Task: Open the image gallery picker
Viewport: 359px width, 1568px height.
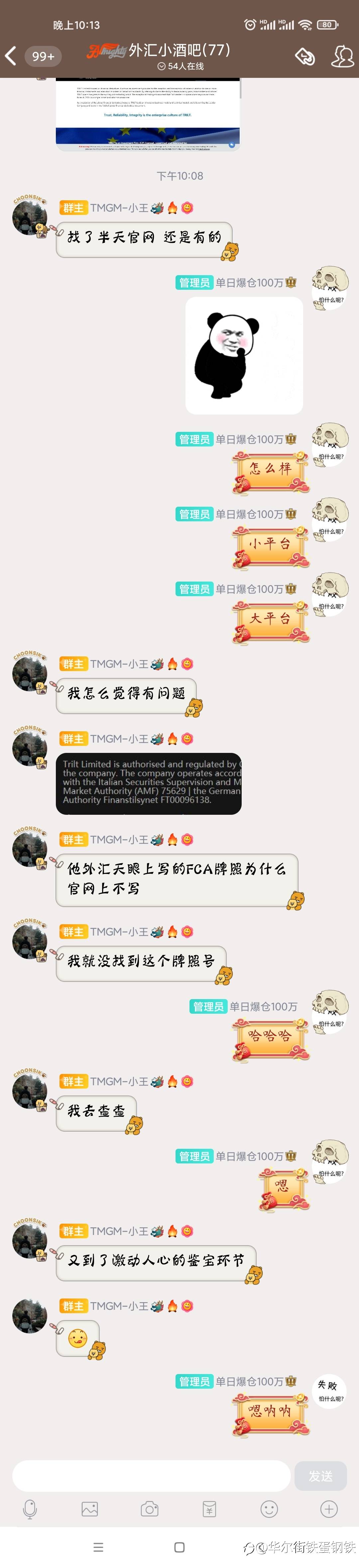Action: 89,1509
